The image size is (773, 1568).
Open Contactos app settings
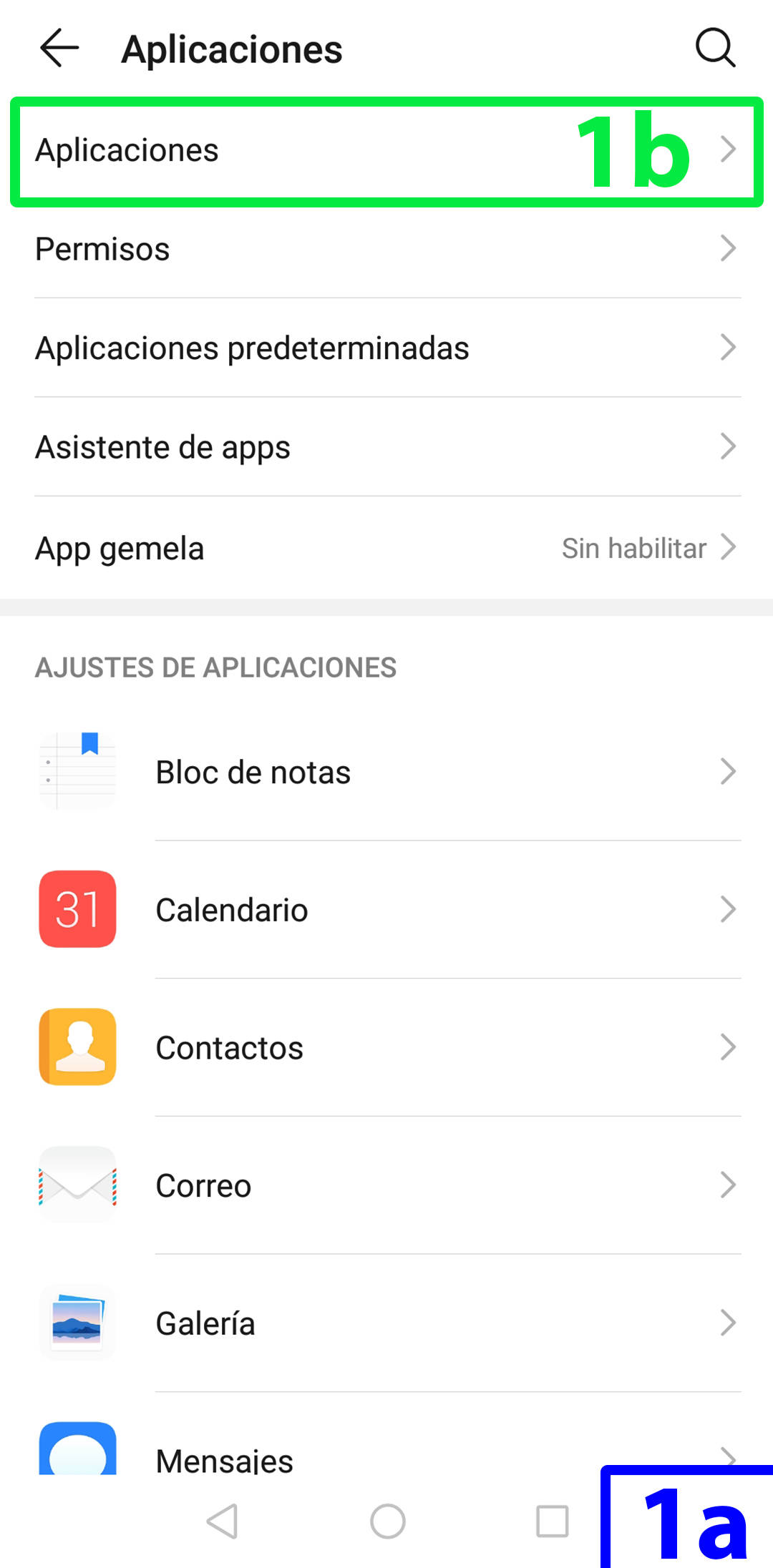[386, 1047]
